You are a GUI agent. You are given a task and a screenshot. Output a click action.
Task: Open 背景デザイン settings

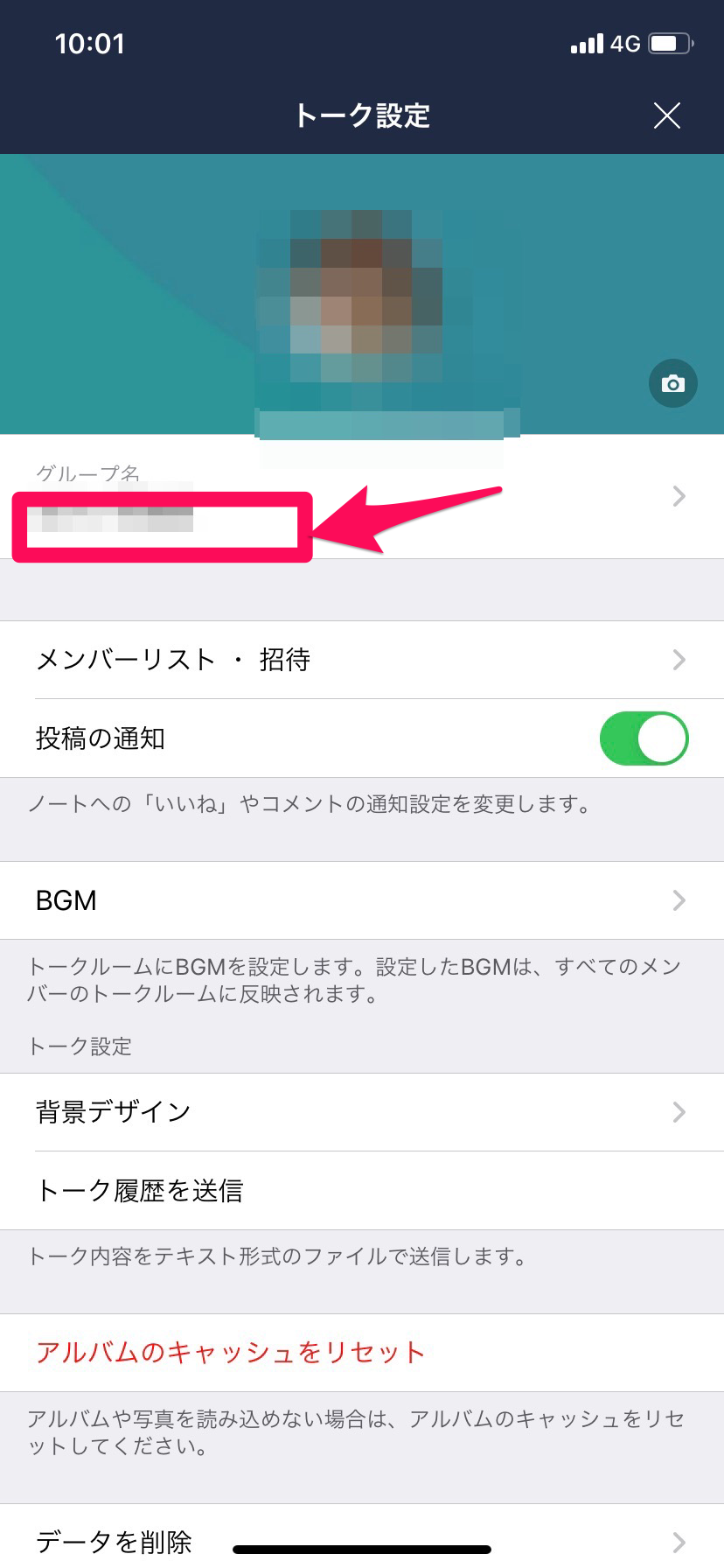pyautogui.click(x=362, y=1112)
